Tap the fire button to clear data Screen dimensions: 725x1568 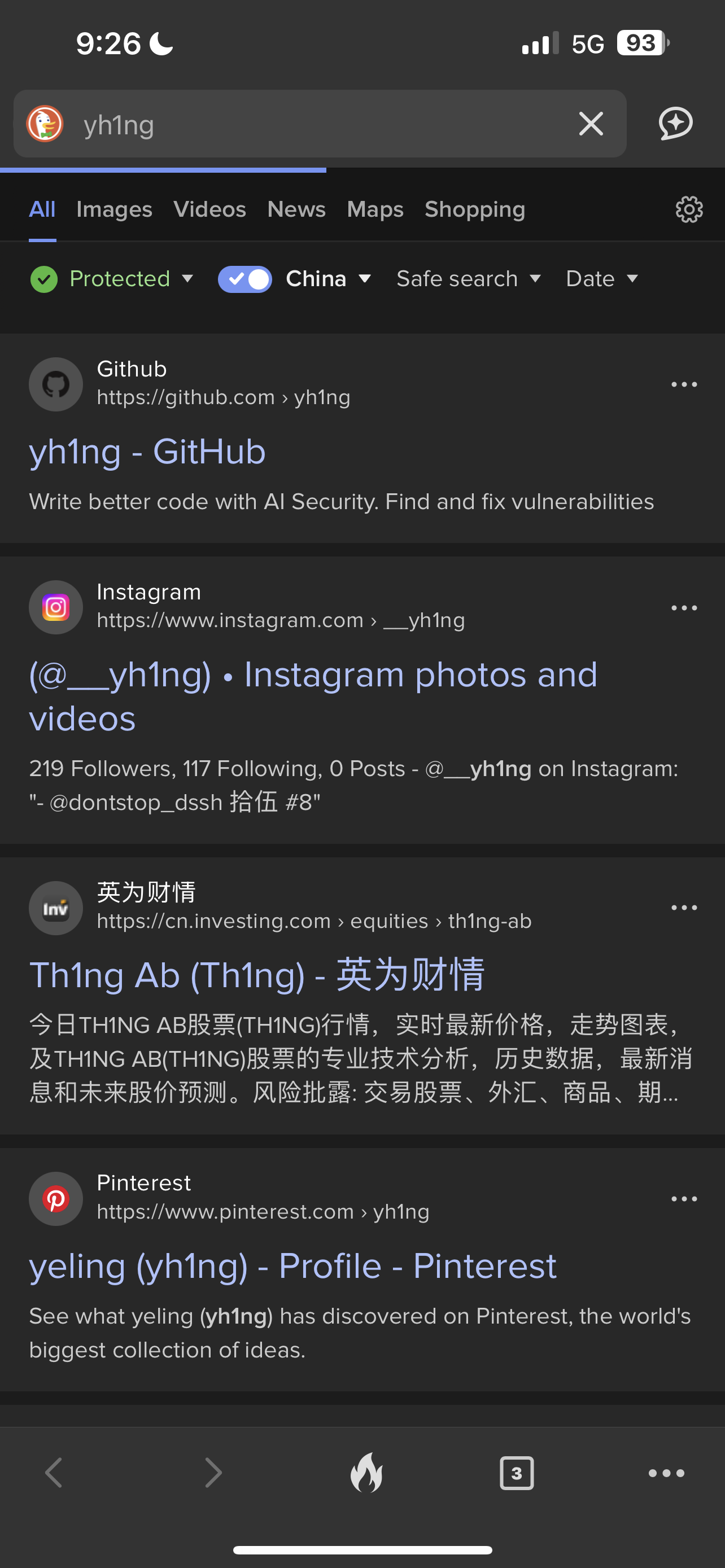point(366,1473)
